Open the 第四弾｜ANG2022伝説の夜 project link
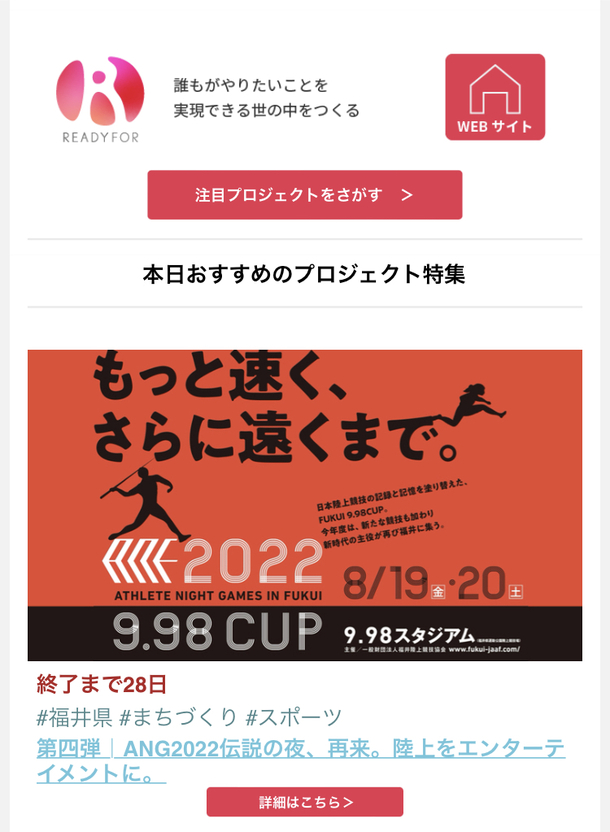 (x=300, y=760)
